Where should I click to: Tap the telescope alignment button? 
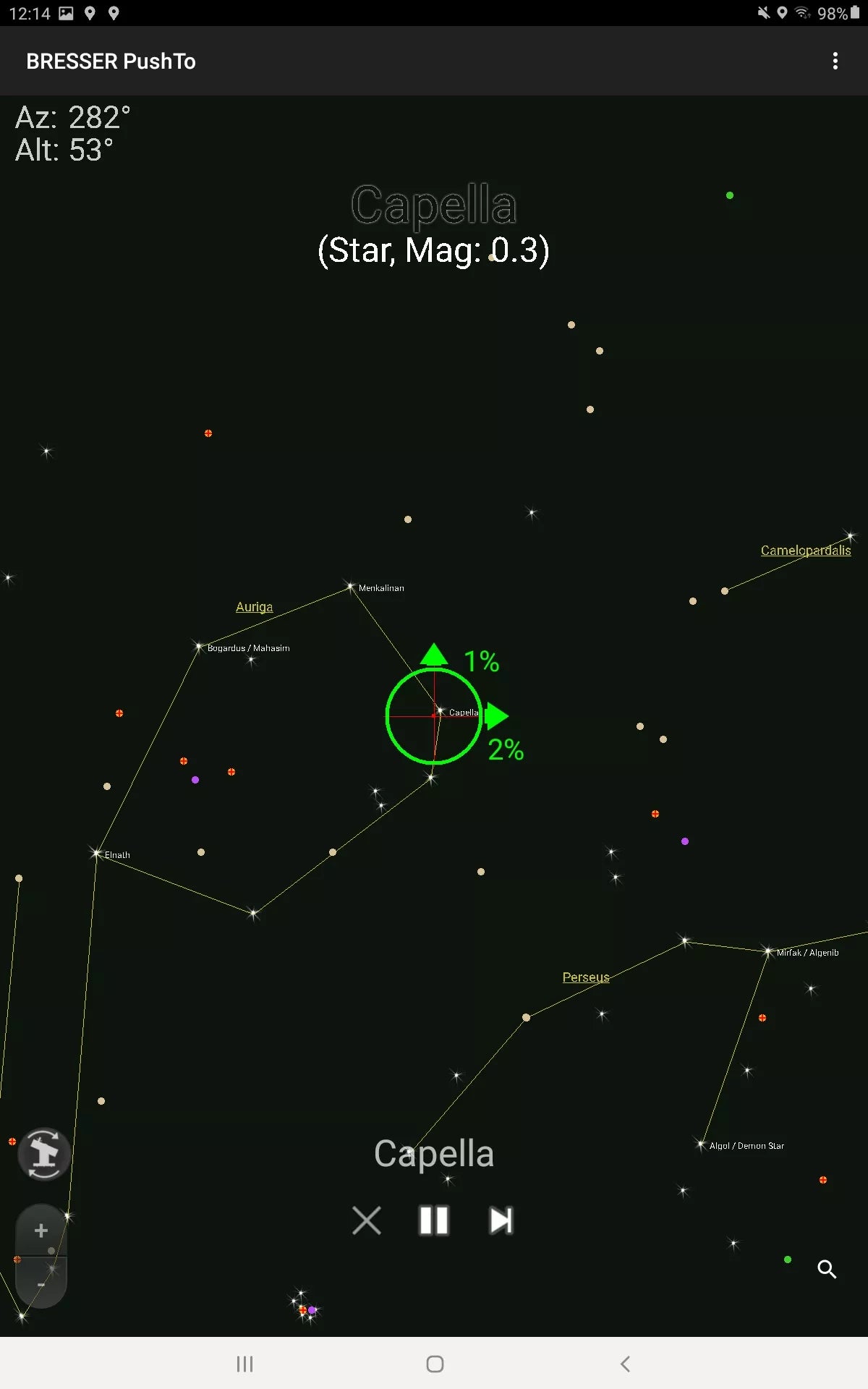tap(44, 1154)
